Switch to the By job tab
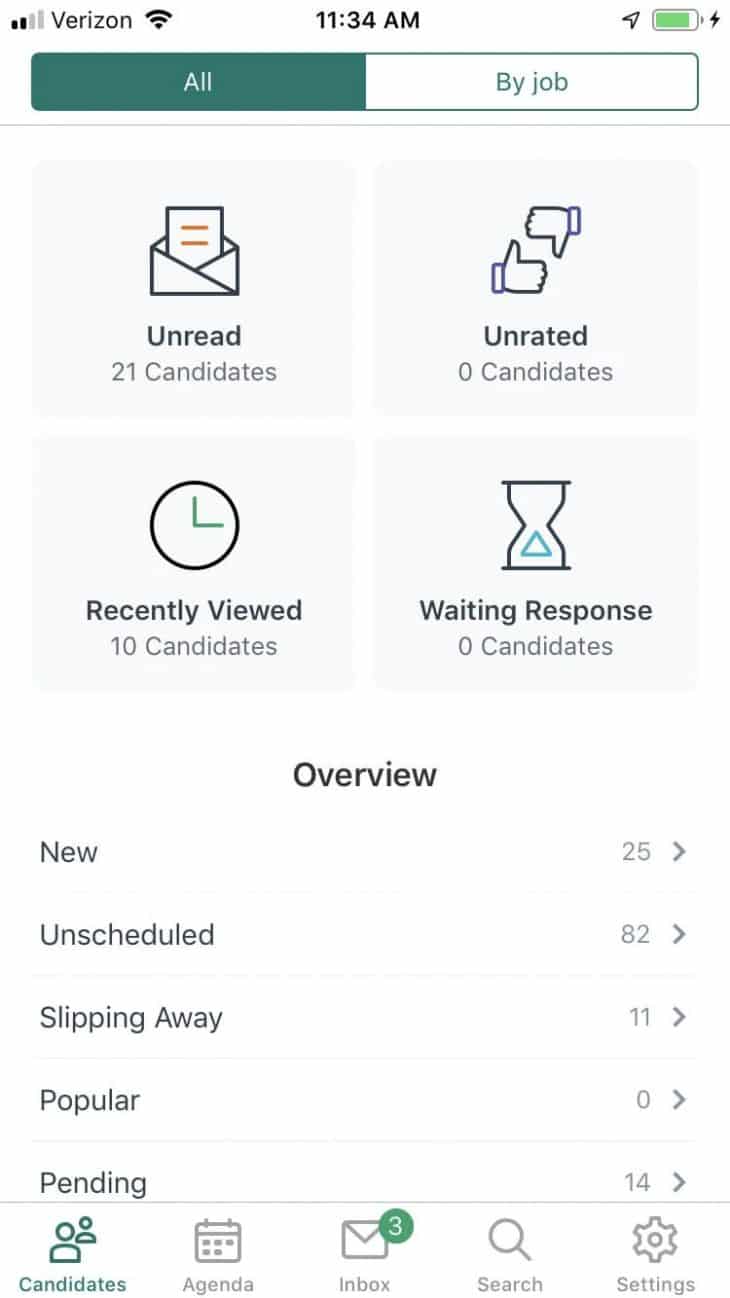Screen dimensions: 730x1298 (x=532, y=81)
